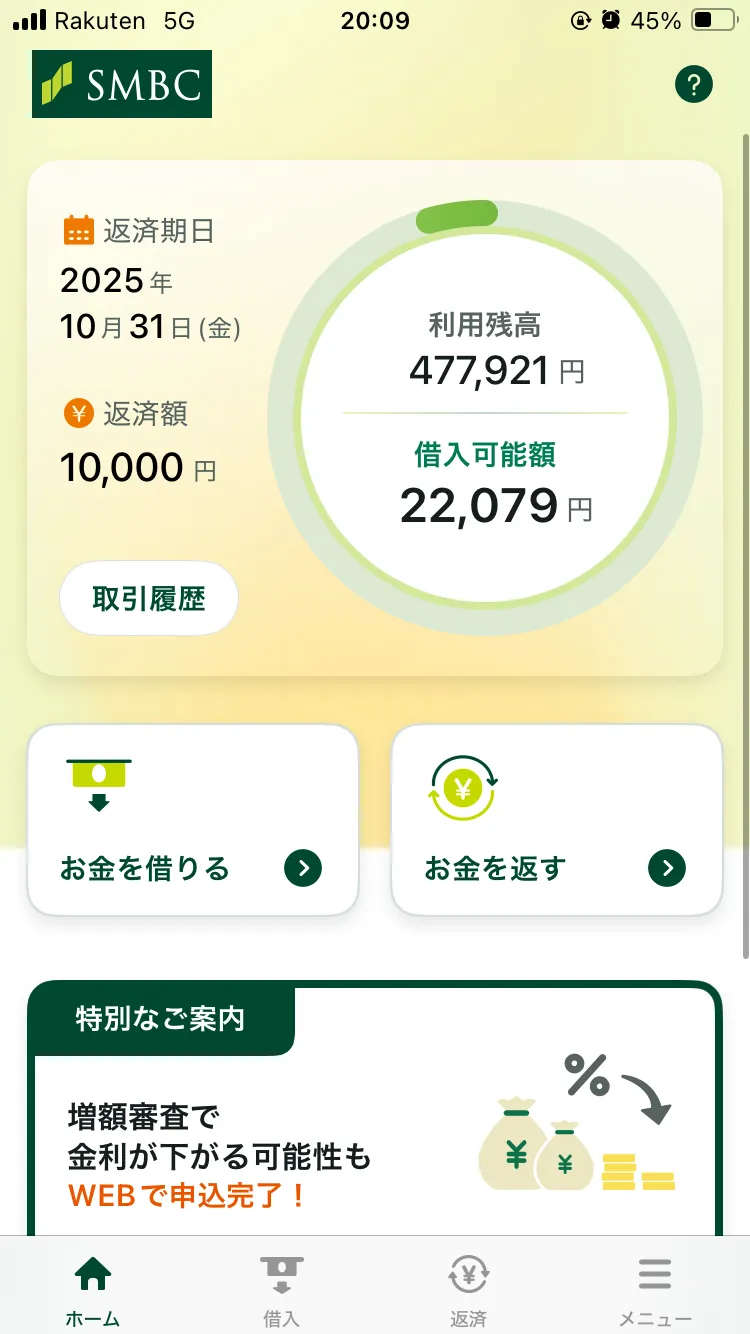Open 取引履歴 transaction history
Screen dimensions: 750x1334
click(148, 598)
